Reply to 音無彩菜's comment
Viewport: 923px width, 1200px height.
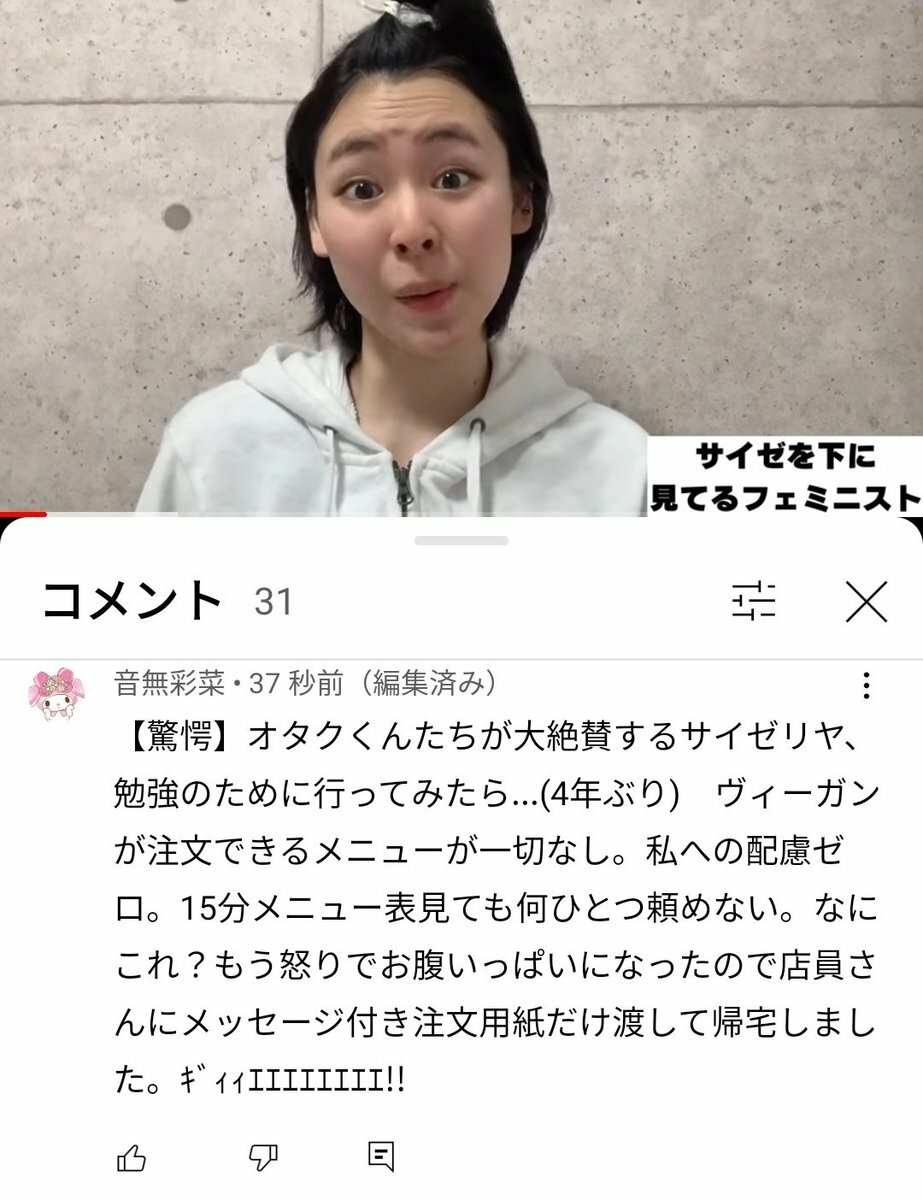(x=381, y=1157)
